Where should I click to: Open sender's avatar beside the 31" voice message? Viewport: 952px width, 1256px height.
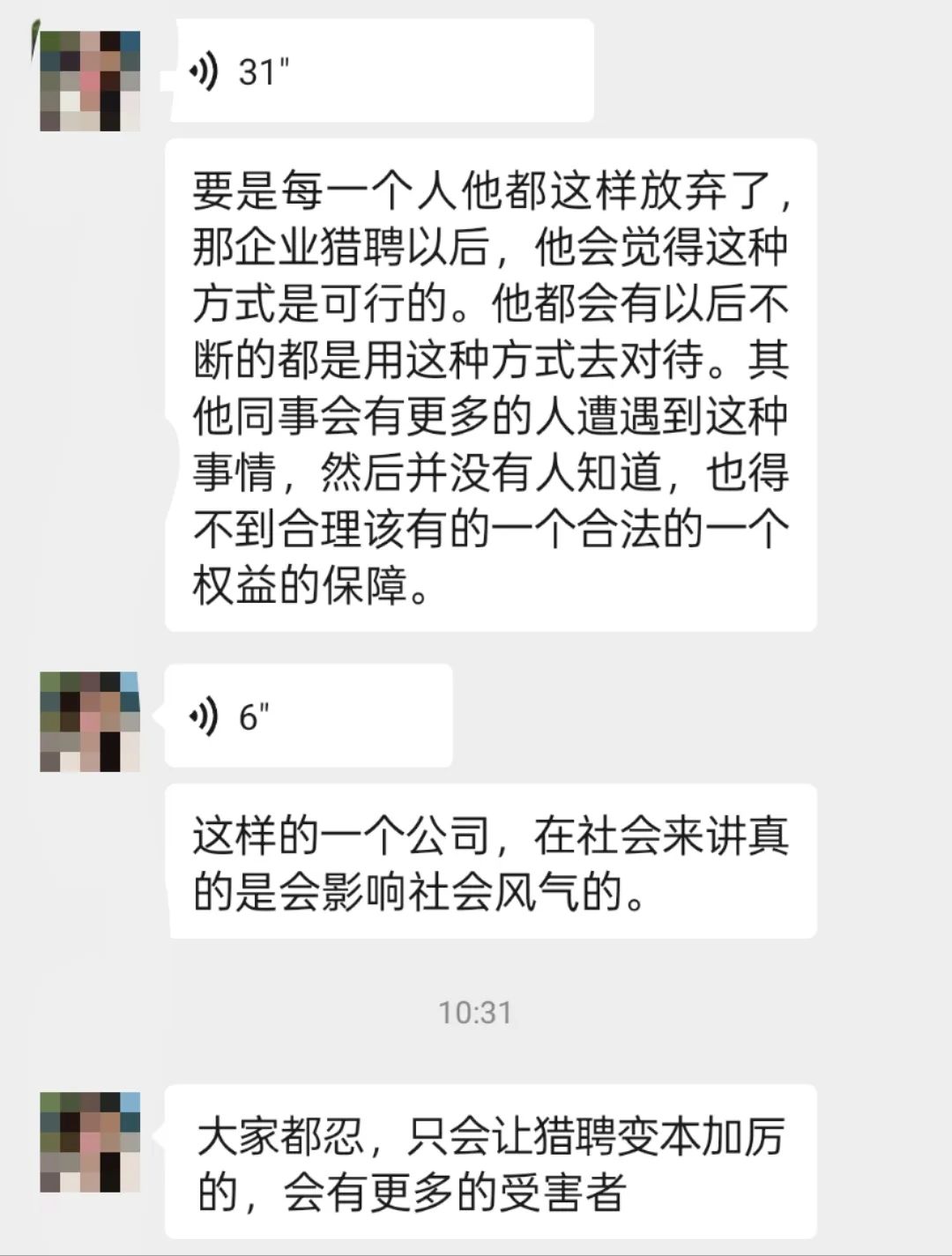click(x=90, y=80)
